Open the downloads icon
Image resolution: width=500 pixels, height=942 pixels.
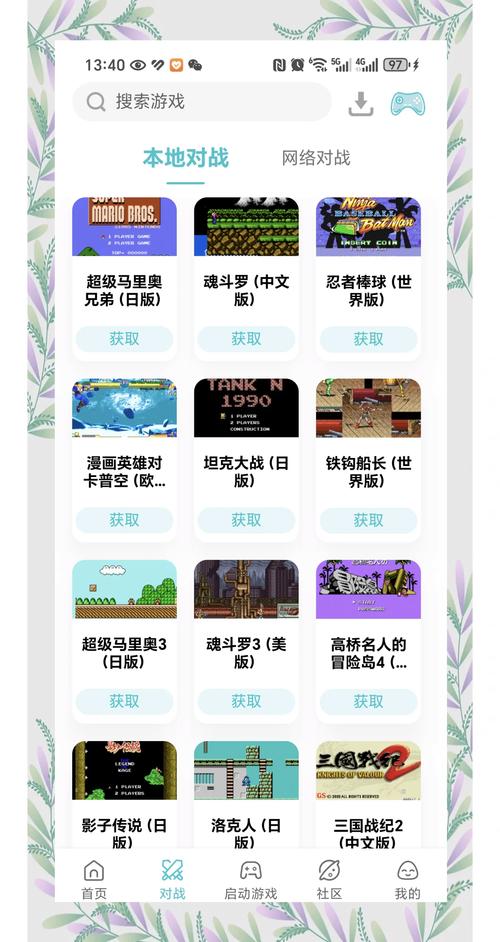pos(361,103)
